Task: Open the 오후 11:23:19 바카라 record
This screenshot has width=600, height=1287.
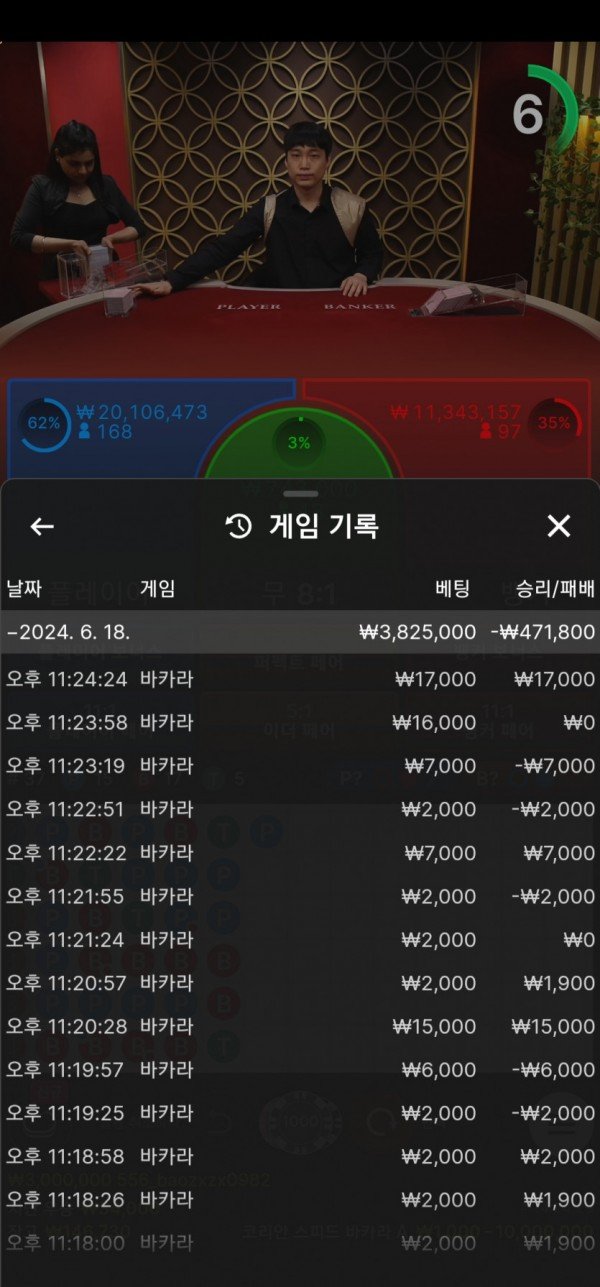Action: coord(300,766)
